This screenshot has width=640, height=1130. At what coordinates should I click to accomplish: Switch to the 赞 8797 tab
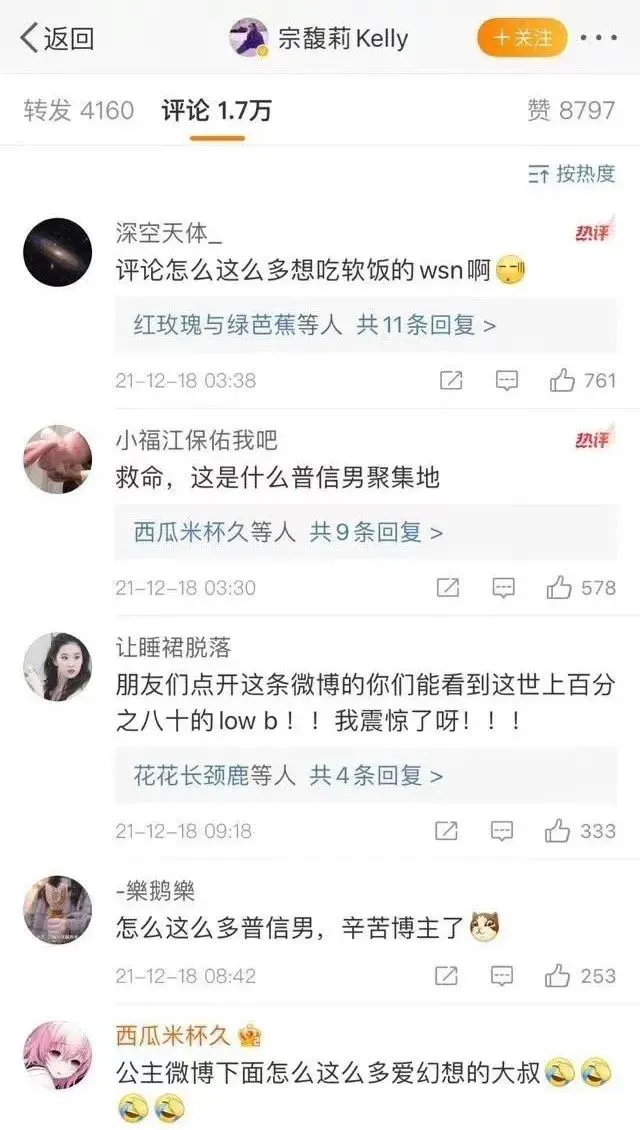pos(571,110)
